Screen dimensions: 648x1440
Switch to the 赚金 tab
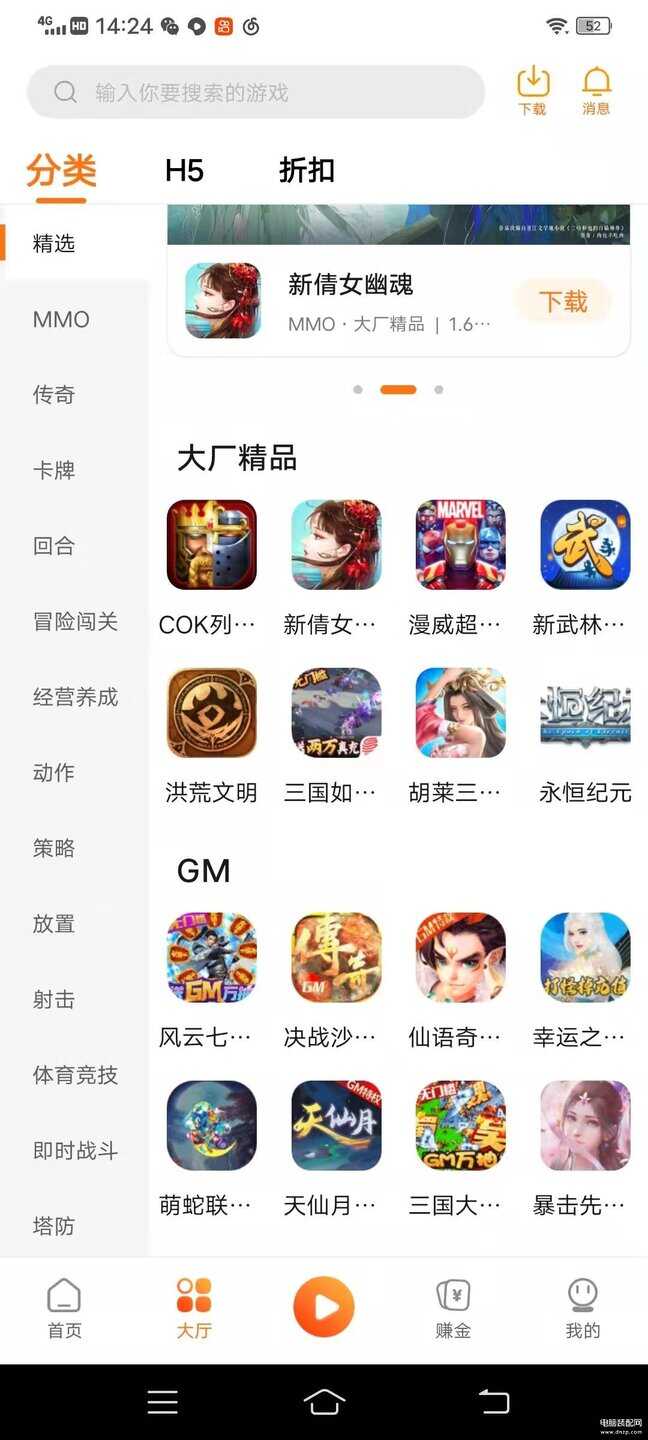[x=453, y=1308]
